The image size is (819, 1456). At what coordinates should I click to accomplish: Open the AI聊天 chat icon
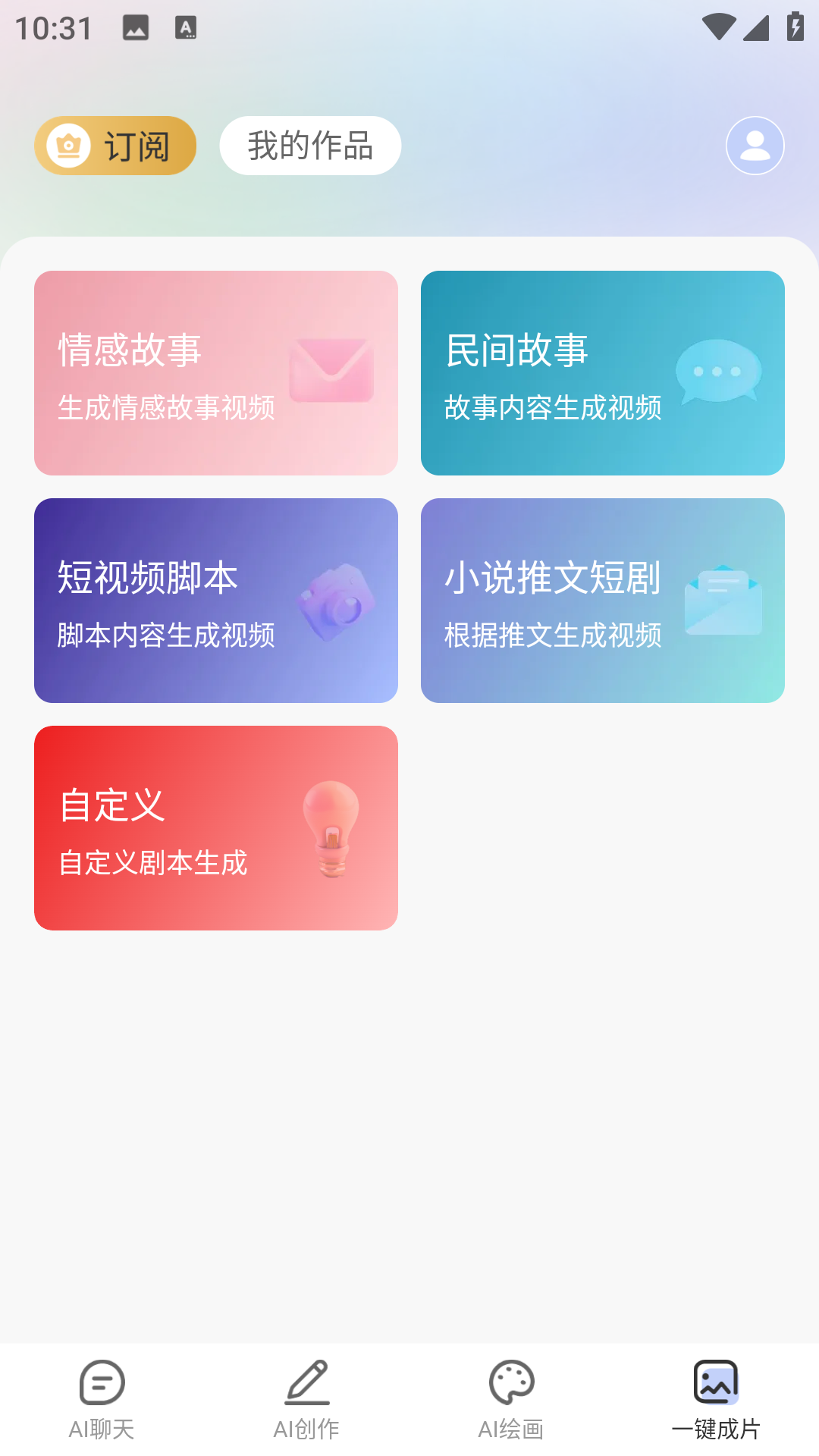(x=101, y=1383)
